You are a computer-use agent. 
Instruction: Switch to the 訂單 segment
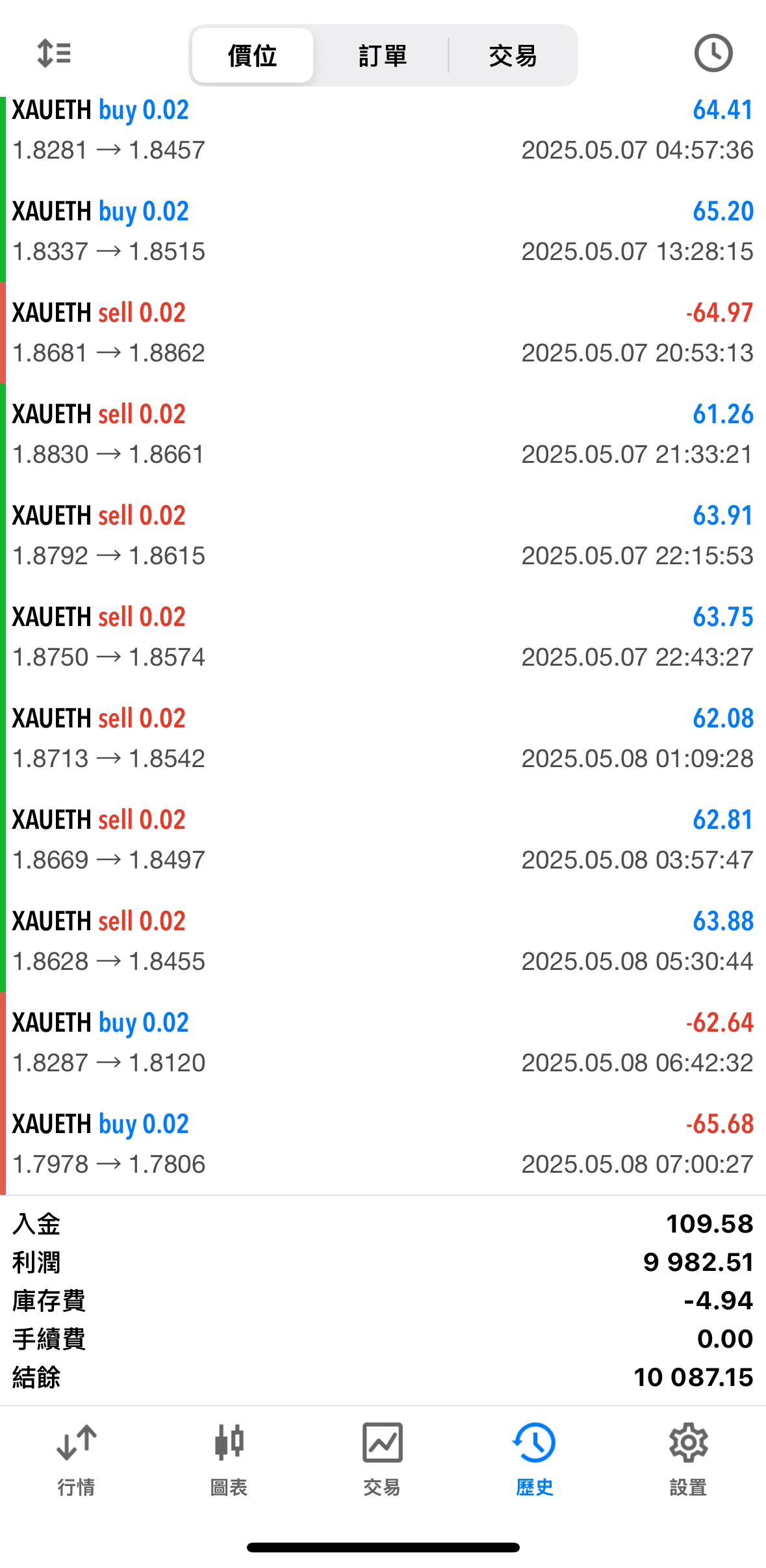pyautogui.click(x=383, y=56)
